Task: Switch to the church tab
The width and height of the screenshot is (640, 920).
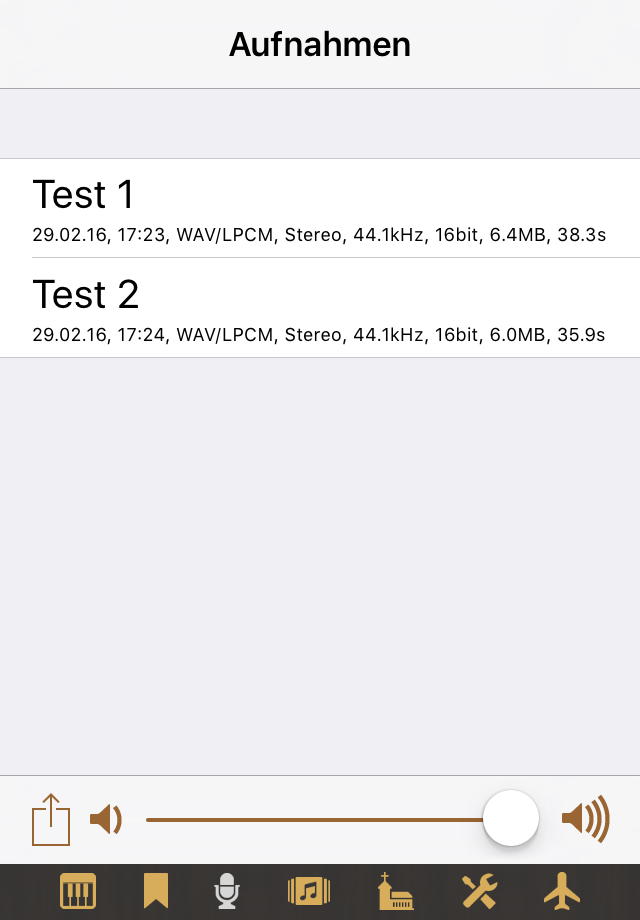Action: click(395, 890)
